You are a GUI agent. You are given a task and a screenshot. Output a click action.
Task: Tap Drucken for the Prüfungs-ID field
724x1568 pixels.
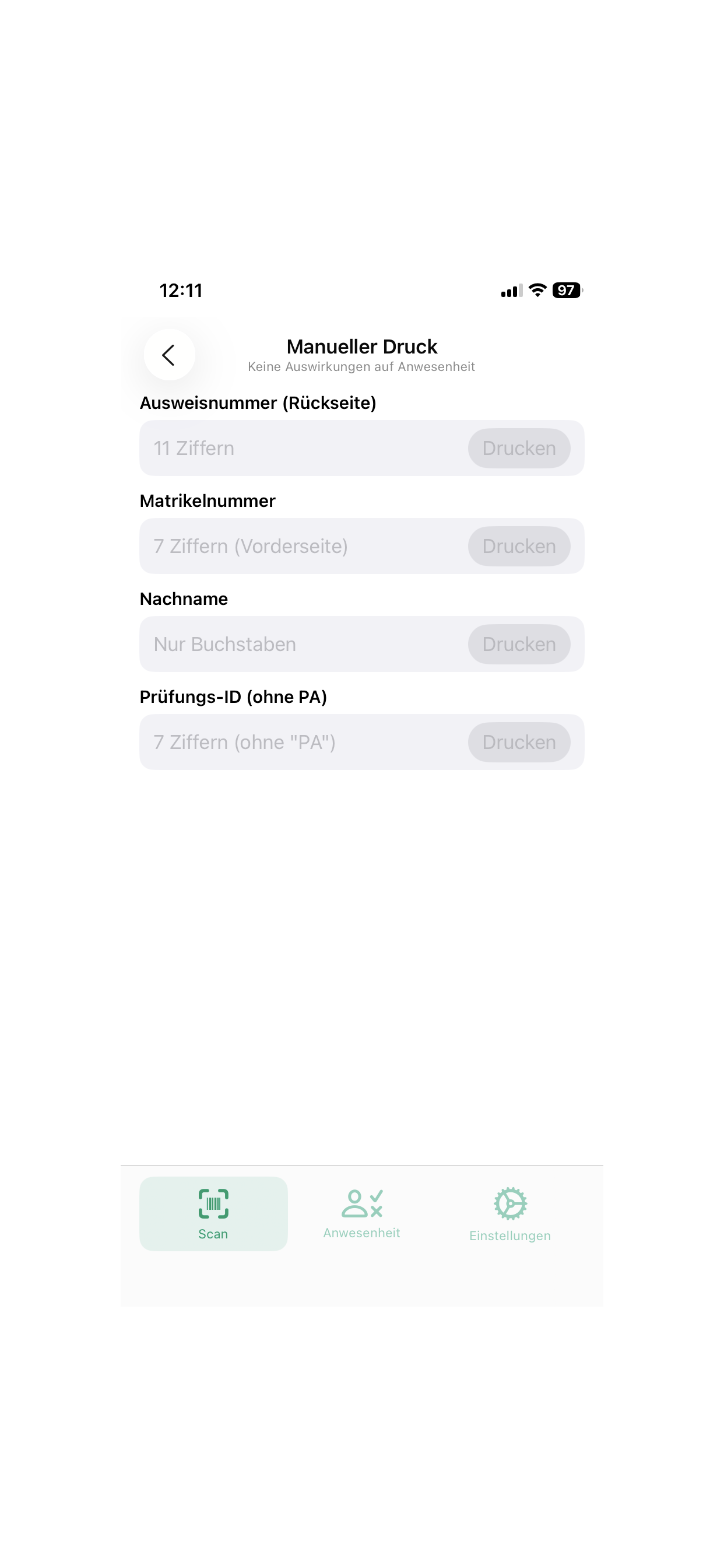click(518, 743)
